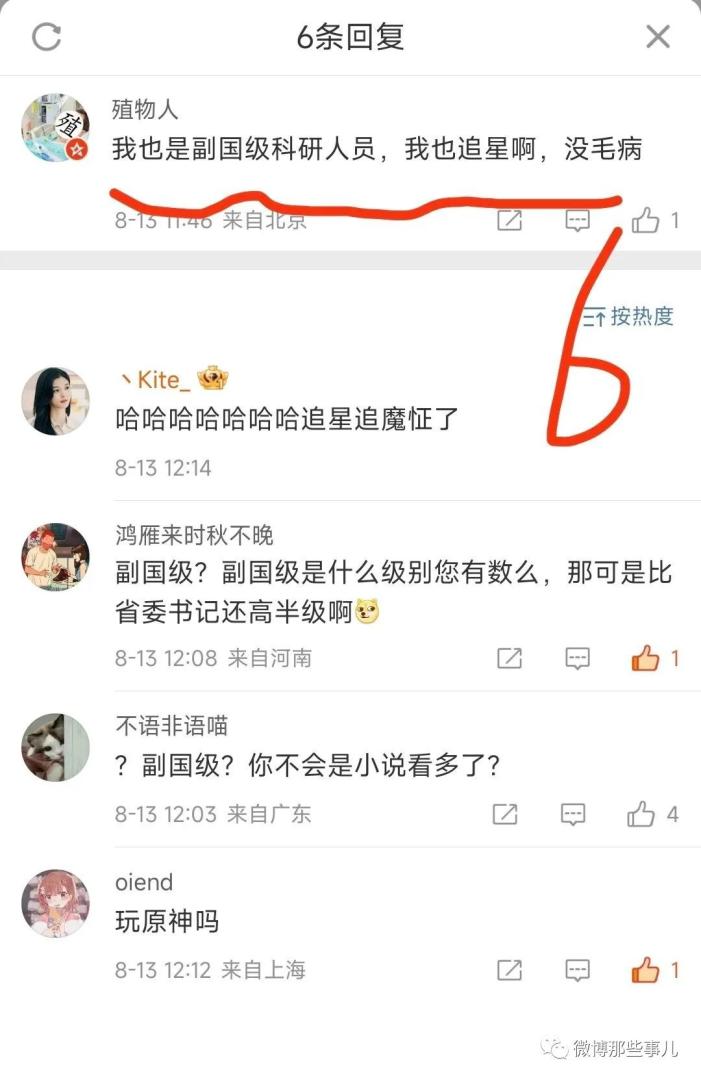View oiend's profile avatar
The width and height of the screenshot is (701, 1080).
55,903
